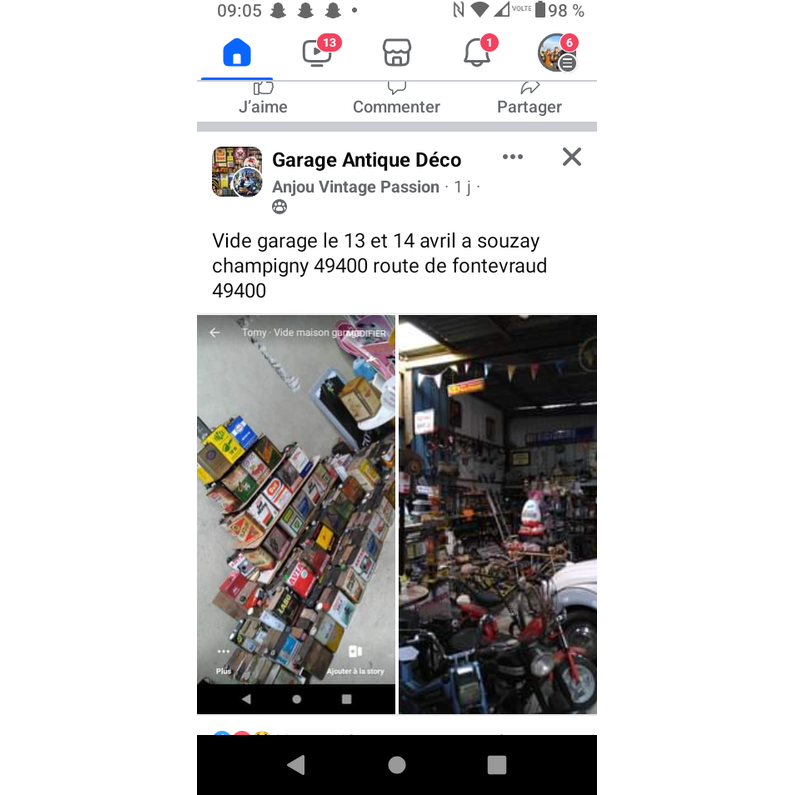Visit the Garage Antique Déco page

[x=366, y=160]
